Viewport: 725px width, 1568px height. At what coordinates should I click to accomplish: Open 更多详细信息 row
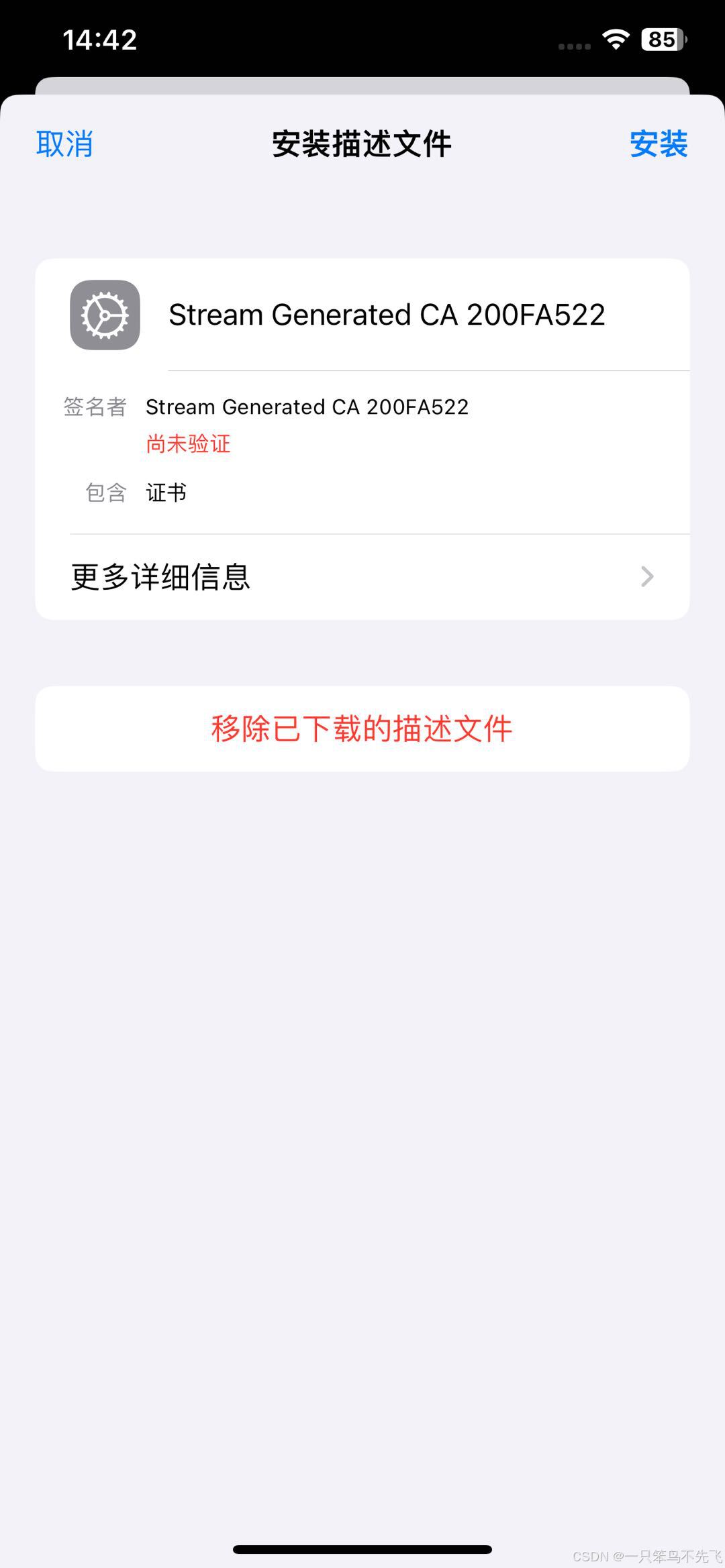(362, 577)
